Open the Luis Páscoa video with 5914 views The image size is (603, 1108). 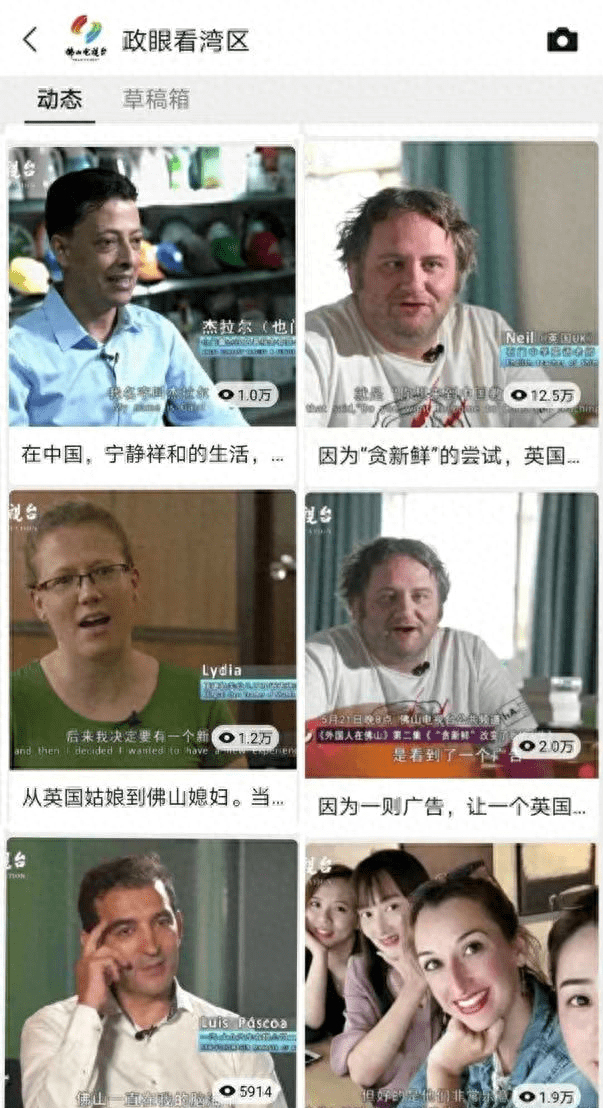pos(152,972)
